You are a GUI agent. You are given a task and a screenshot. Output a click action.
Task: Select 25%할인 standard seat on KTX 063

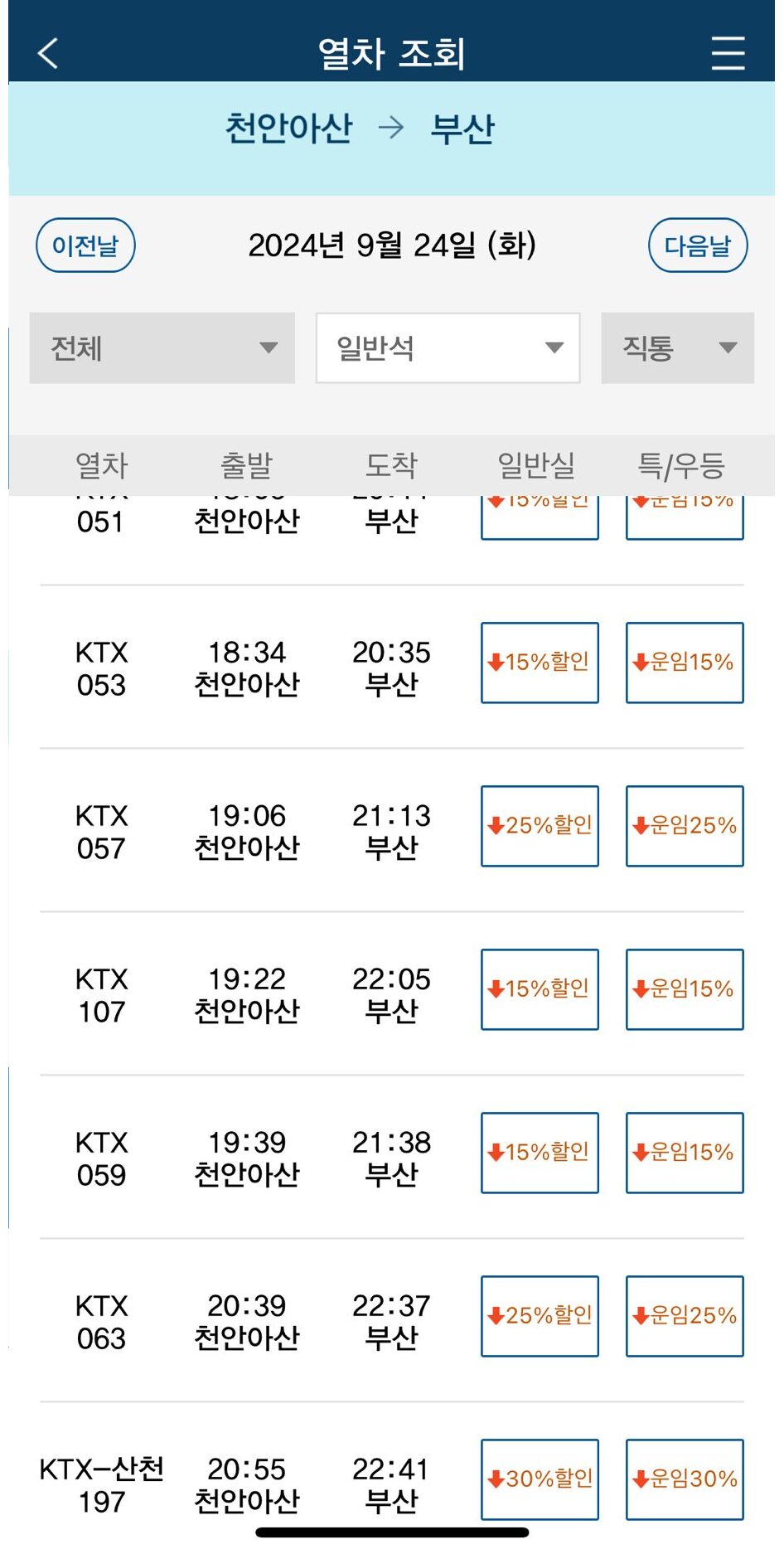pos(540,1316)
